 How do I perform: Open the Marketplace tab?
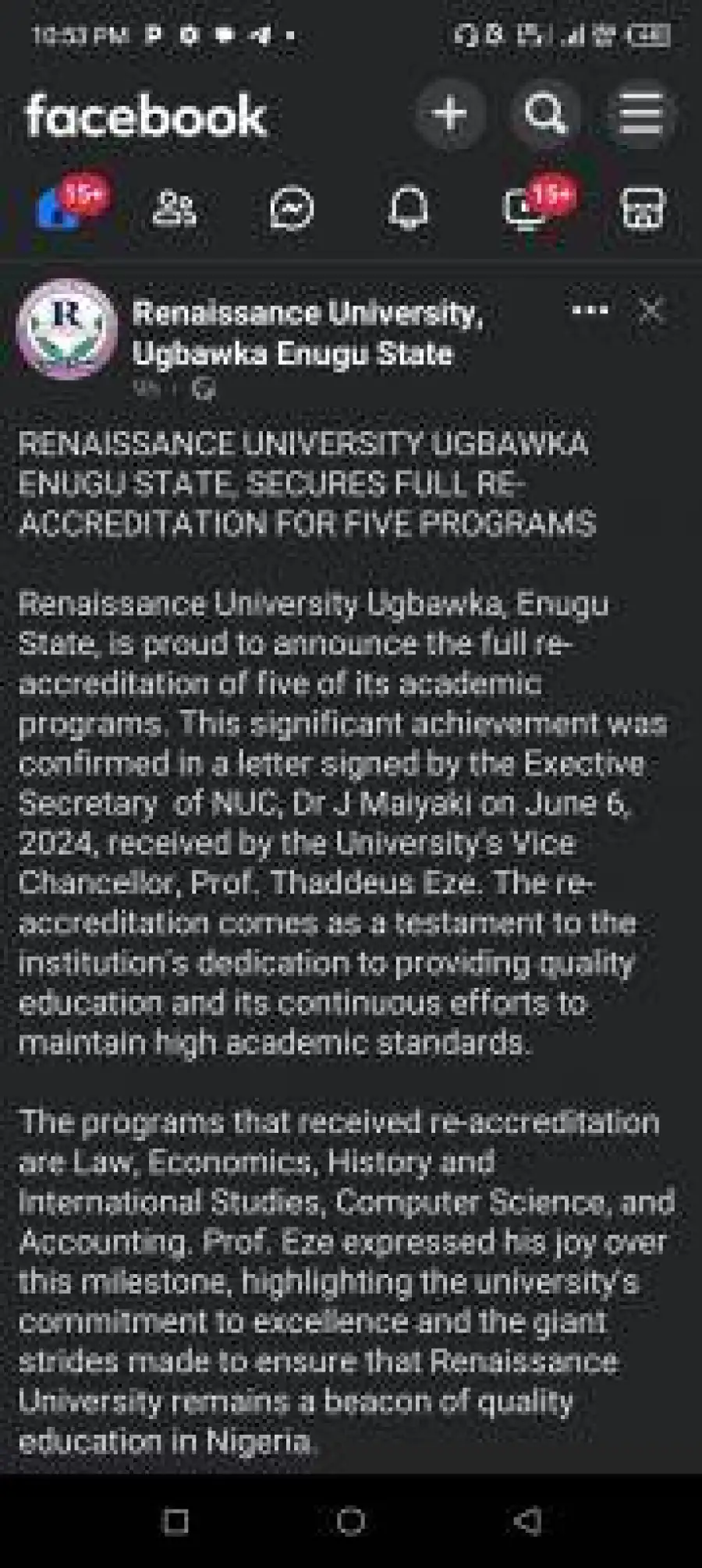click(643, 209)
